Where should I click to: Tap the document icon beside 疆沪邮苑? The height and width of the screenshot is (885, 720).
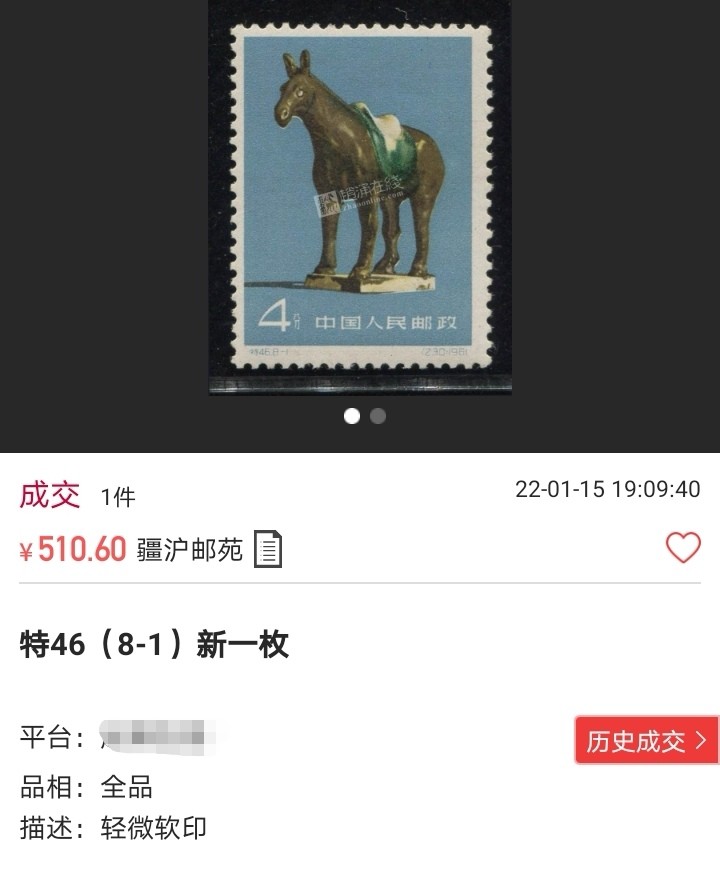click(x=268, y=549)
